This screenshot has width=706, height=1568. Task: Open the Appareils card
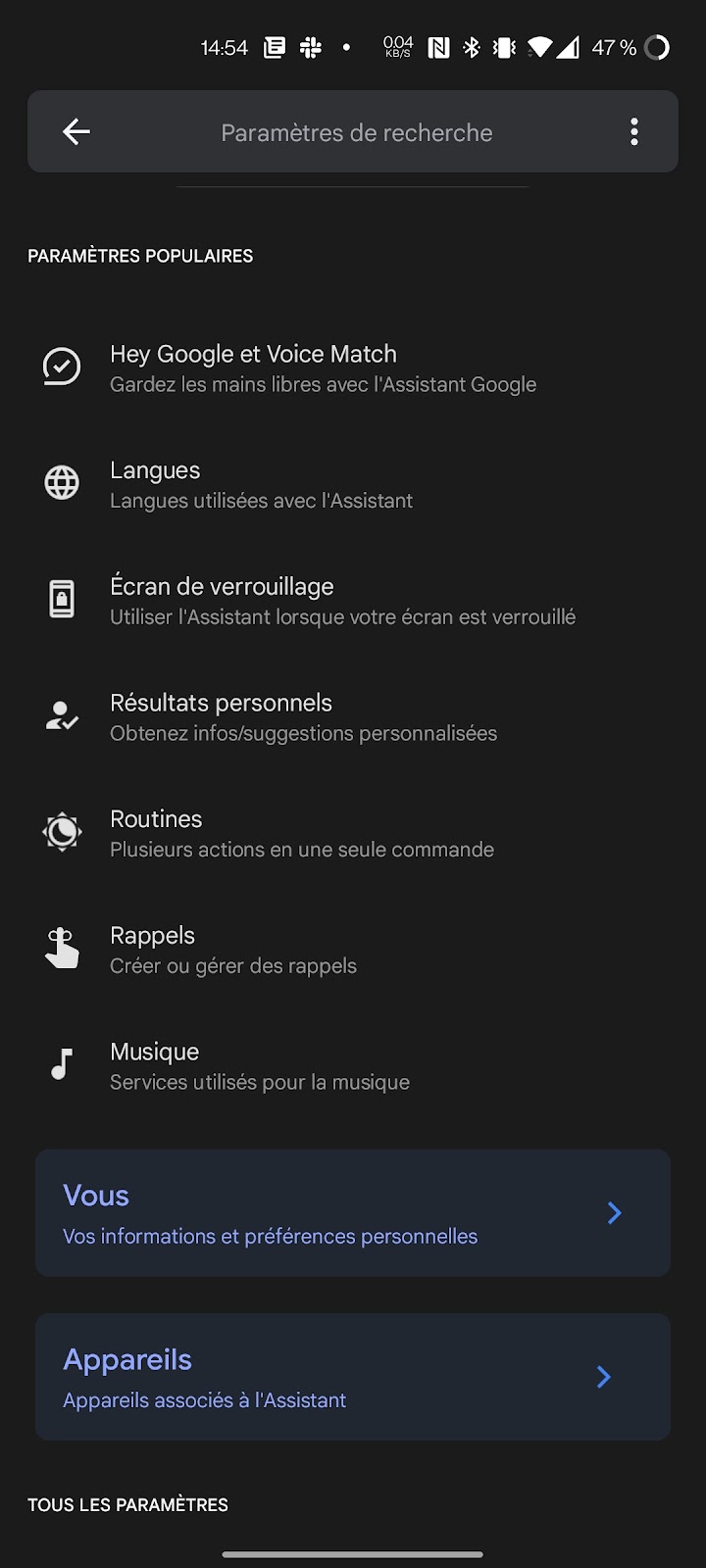(x=353, y=1377)
